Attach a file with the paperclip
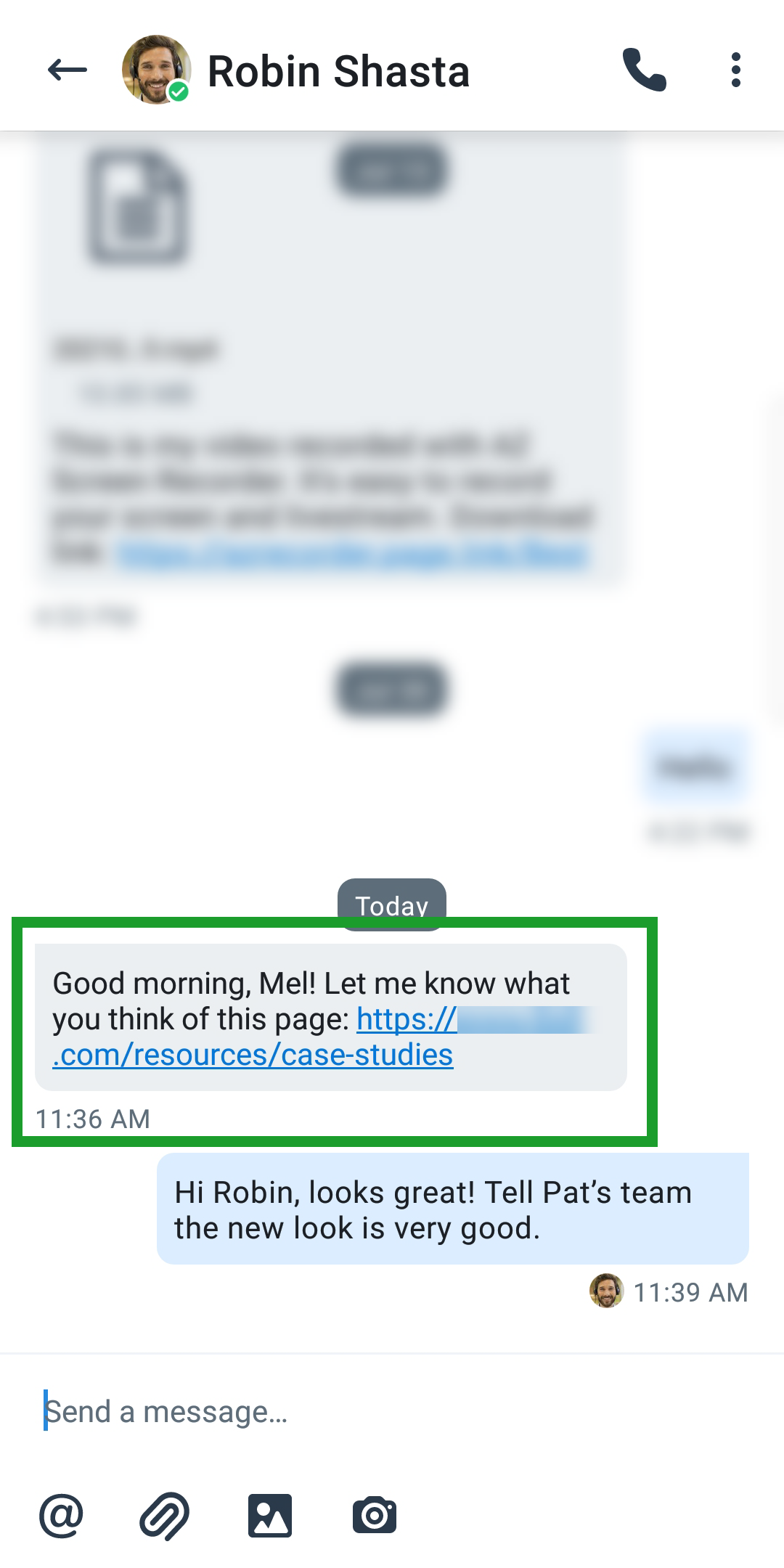The height and width of the screenshot is (1568, 784). click(x=165, y=1516)
